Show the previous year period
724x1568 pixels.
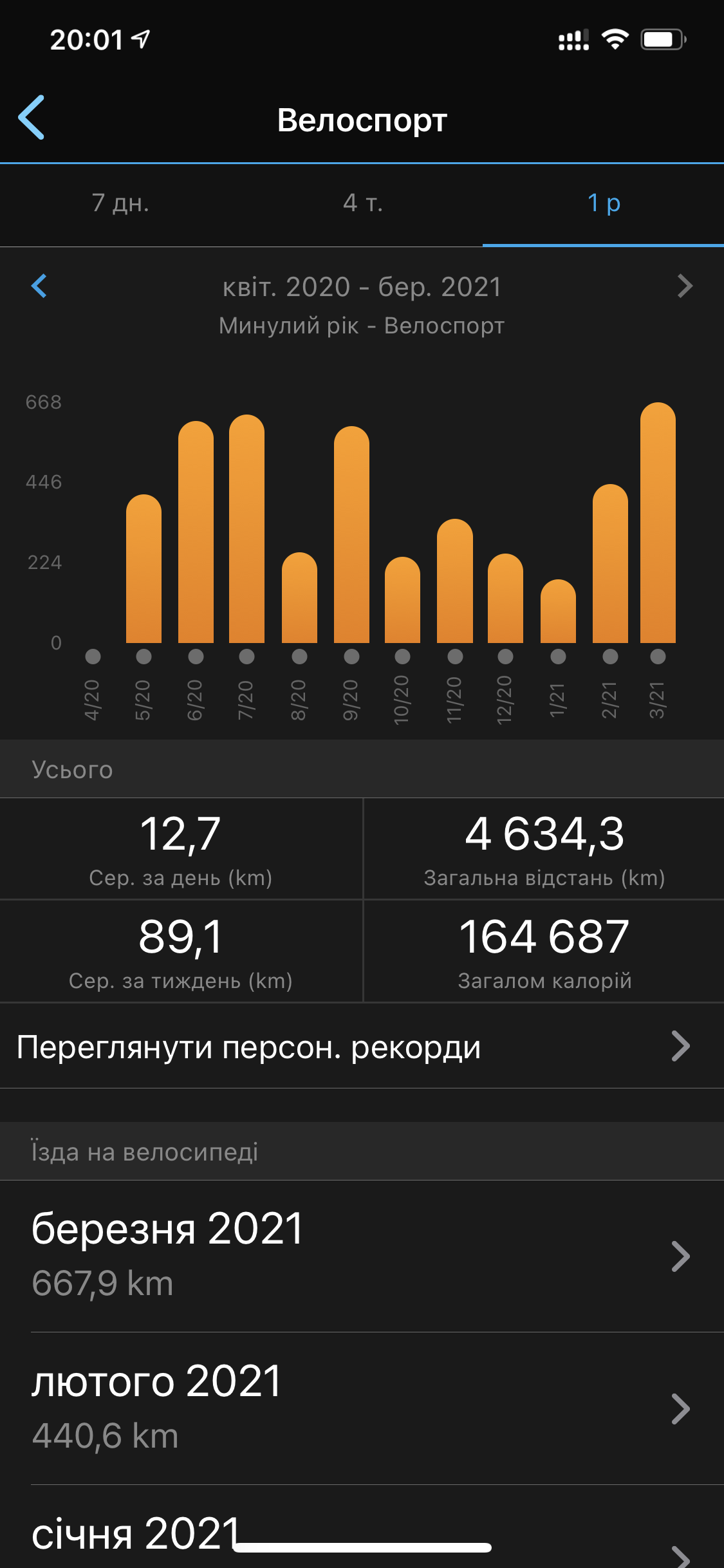click(x=39, y=286)
